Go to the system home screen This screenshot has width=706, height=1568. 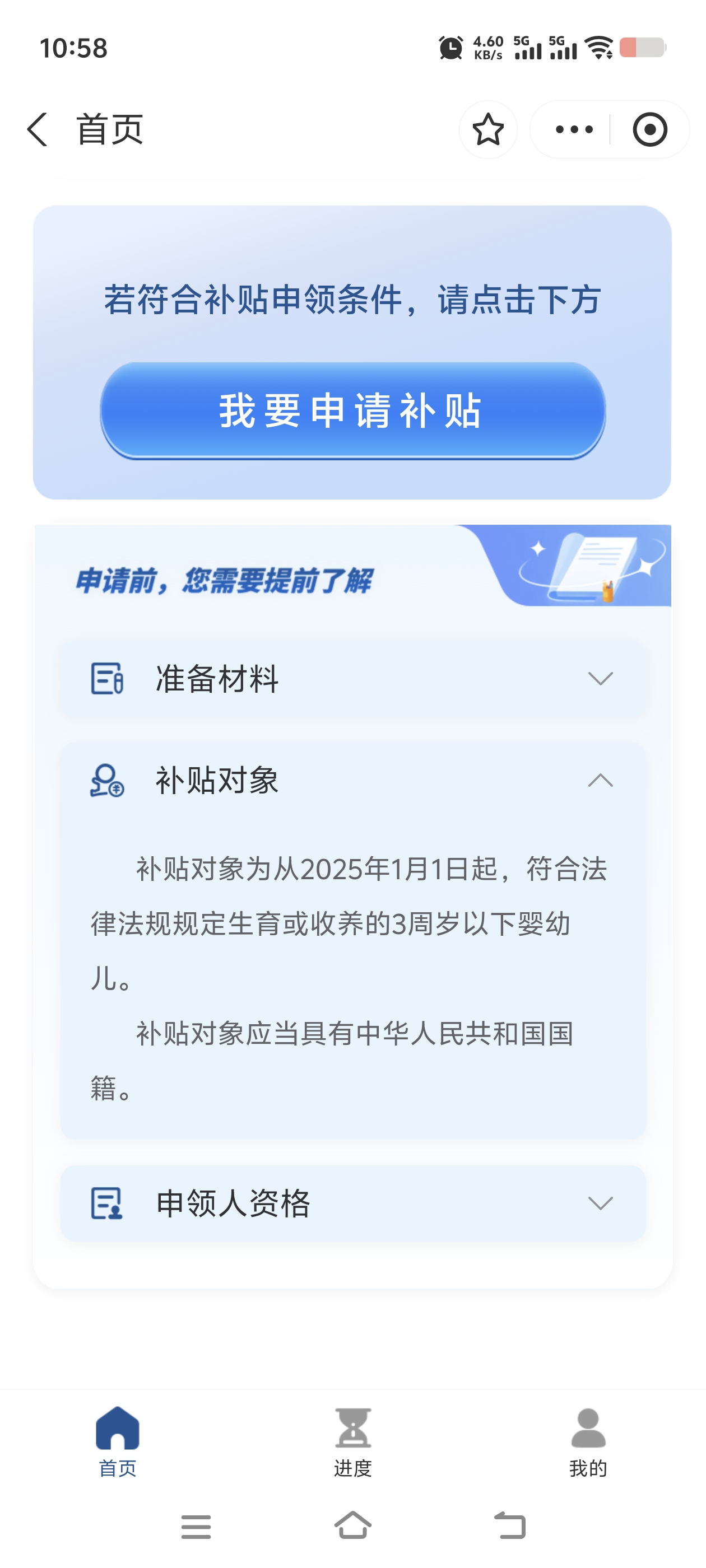click(x=352, y=1526)
